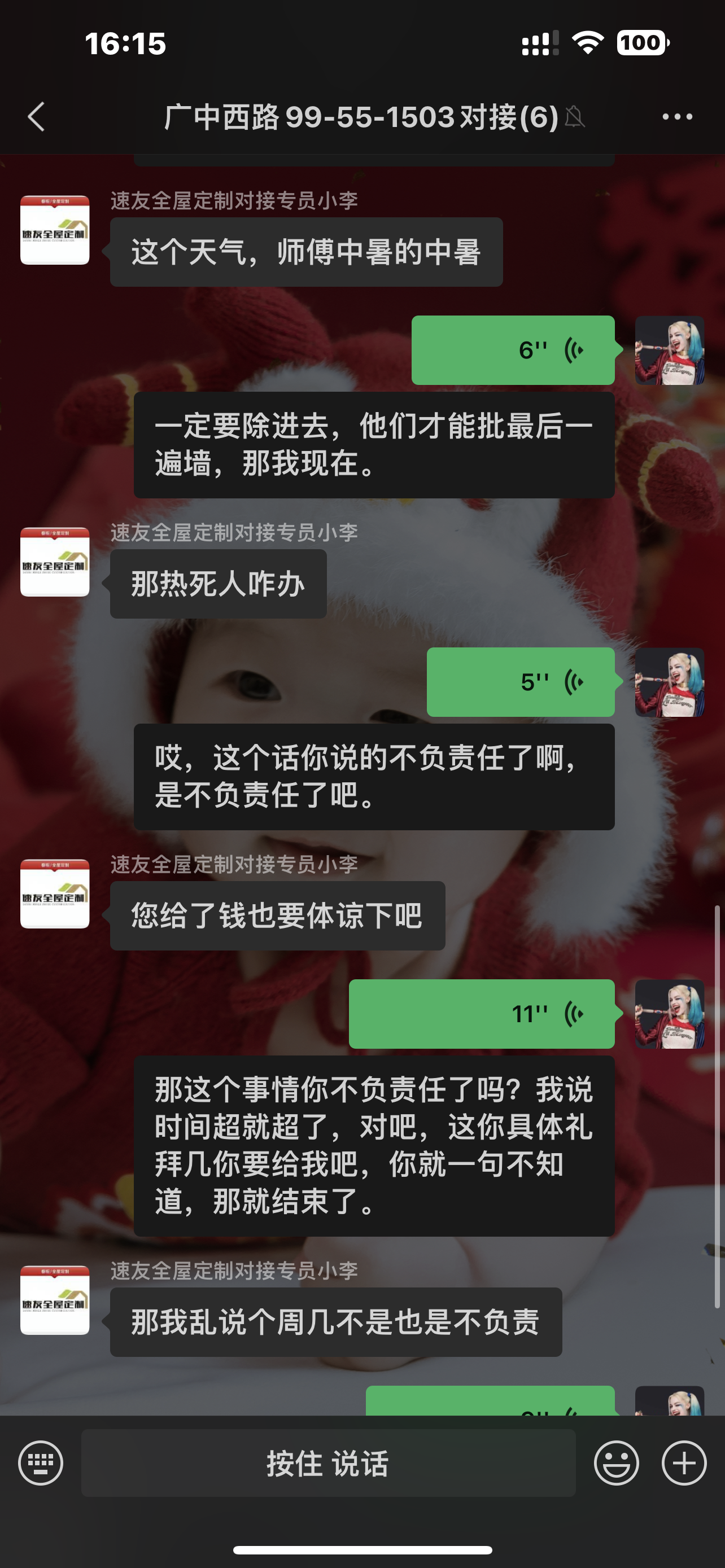Image resolution: width=725 pixels, height=1568 pixels.
Task: Open the group chat info menu
Action: 677,116
